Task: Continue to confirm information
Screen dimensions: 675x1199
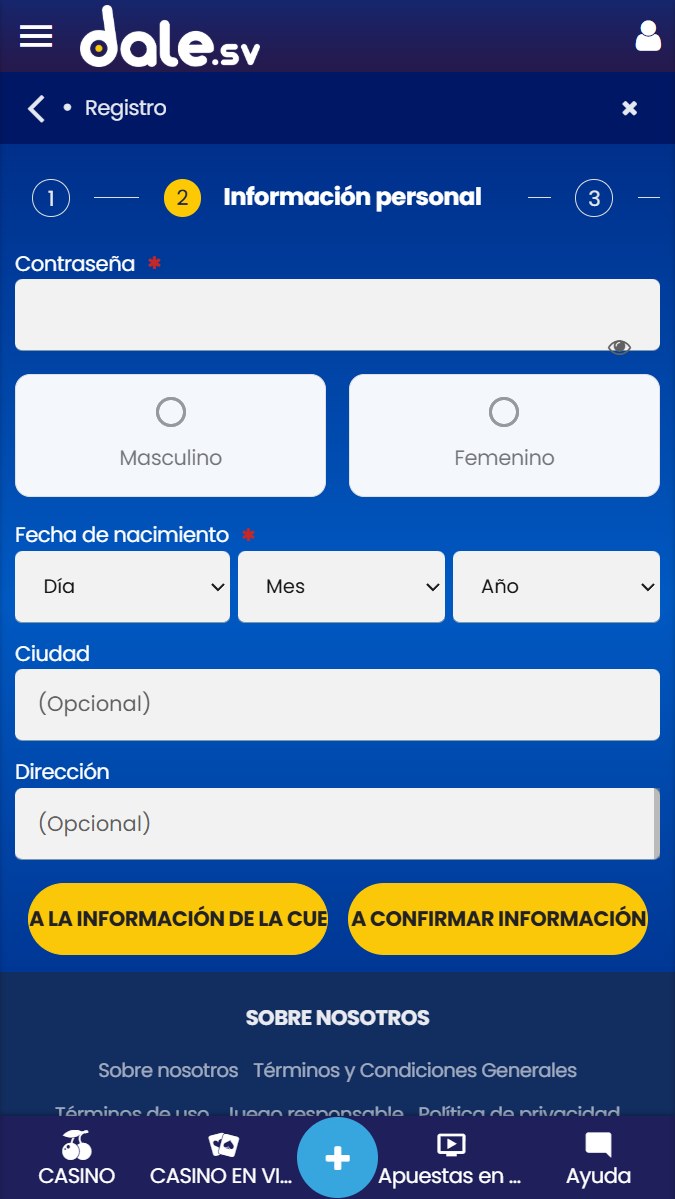Action: pyautogui.click(x=498, y=918)
